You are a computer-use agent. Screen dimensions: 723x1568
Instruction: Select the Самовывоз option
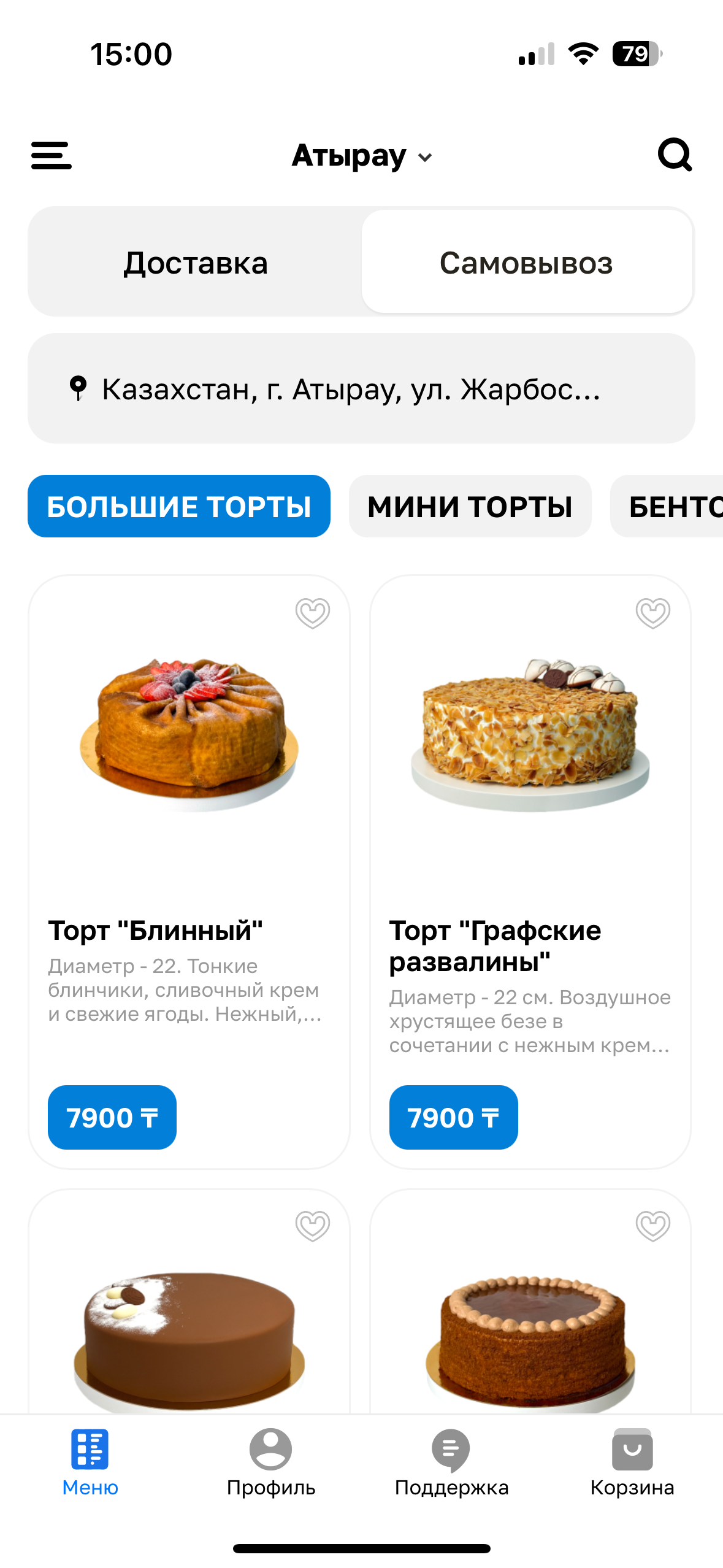tap(526, 263)
